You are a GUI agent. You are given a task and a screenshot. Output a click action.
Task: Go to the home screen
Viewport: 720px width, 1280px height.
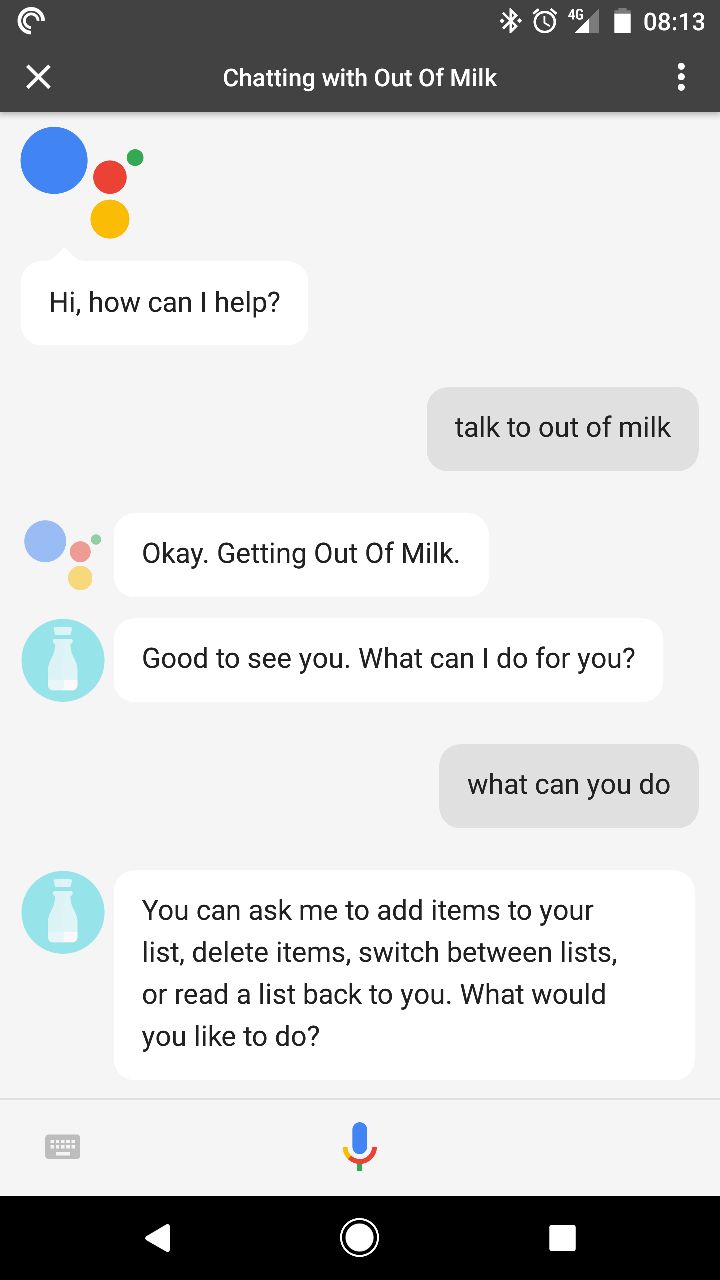359,1238
